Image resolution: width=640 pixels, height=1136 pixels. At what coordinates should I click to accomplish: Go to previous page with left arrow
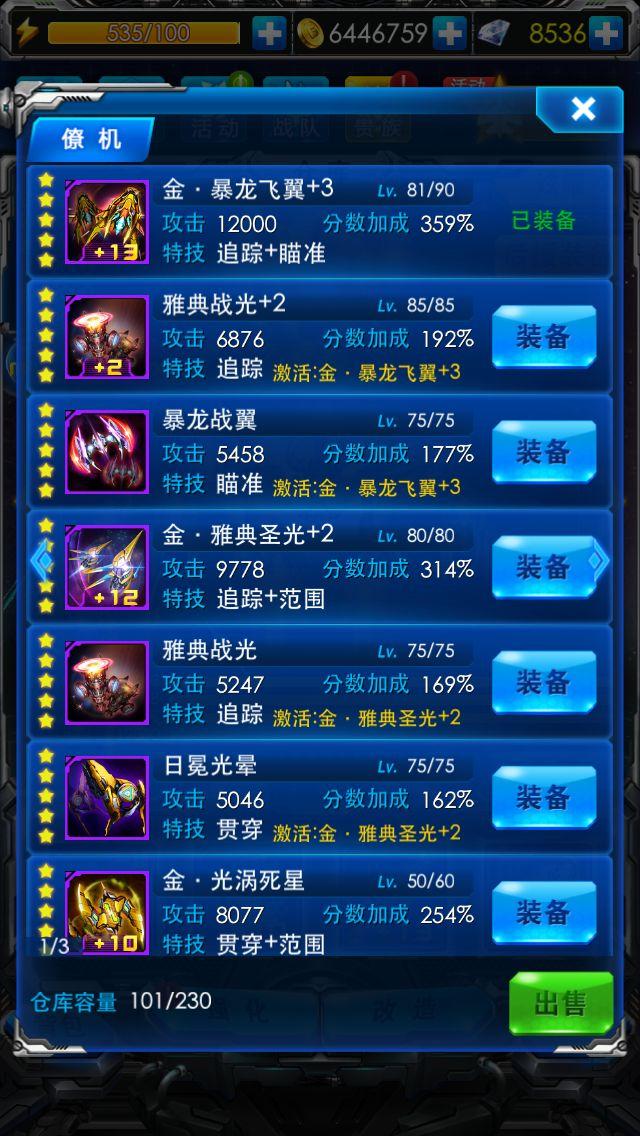click(40, 561)
